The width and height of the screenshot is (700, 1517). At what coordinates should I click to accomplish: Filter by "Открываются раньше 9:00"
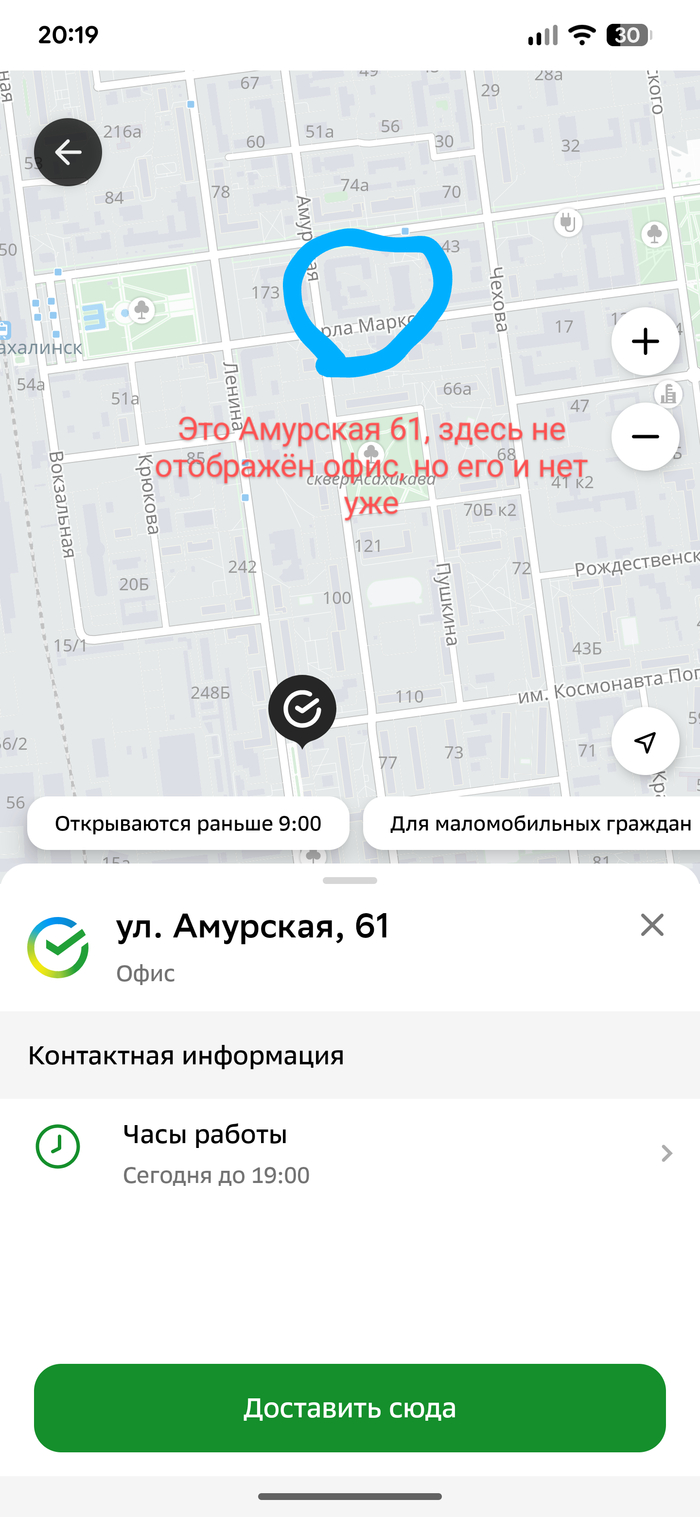188,824
